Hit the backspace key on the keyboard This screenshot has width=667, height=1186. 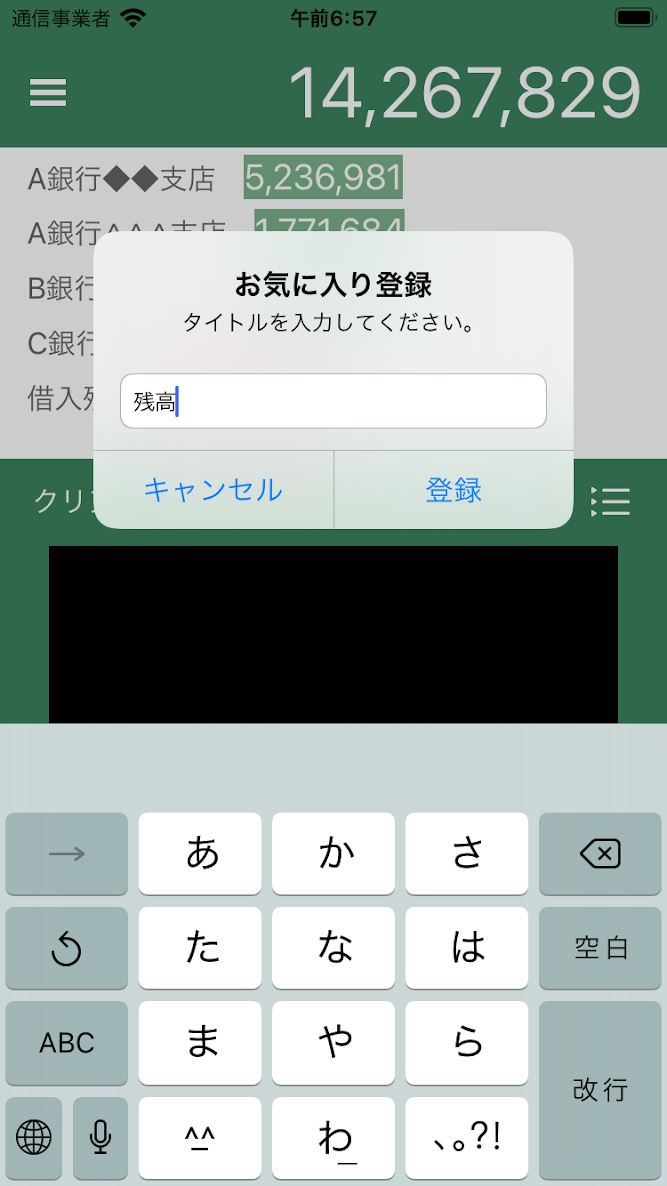point(600,854)
